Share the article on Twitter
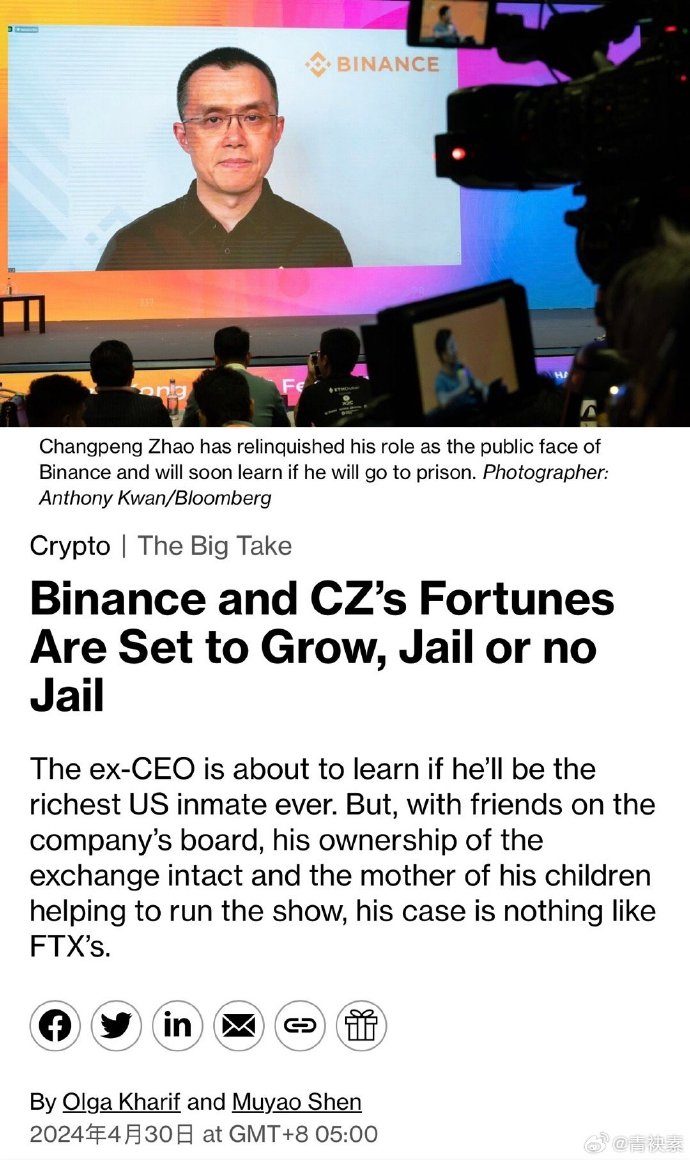The width and height of the screenshot is (690, 1160). [x=116, y=1026]
